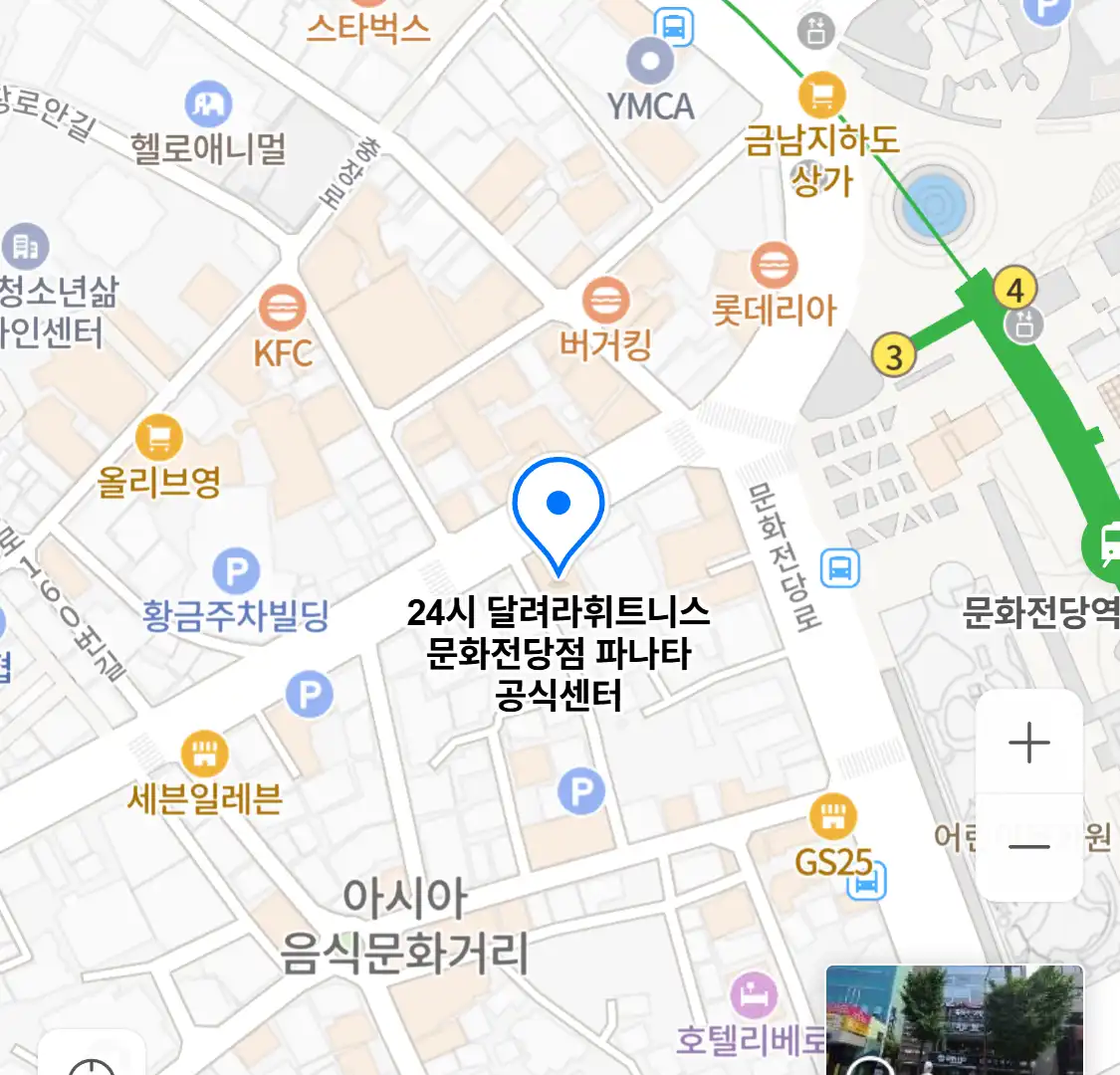Open the YMCA place marker
1120x1075 pixels.
pyautogui.click(x=650, y=62)
